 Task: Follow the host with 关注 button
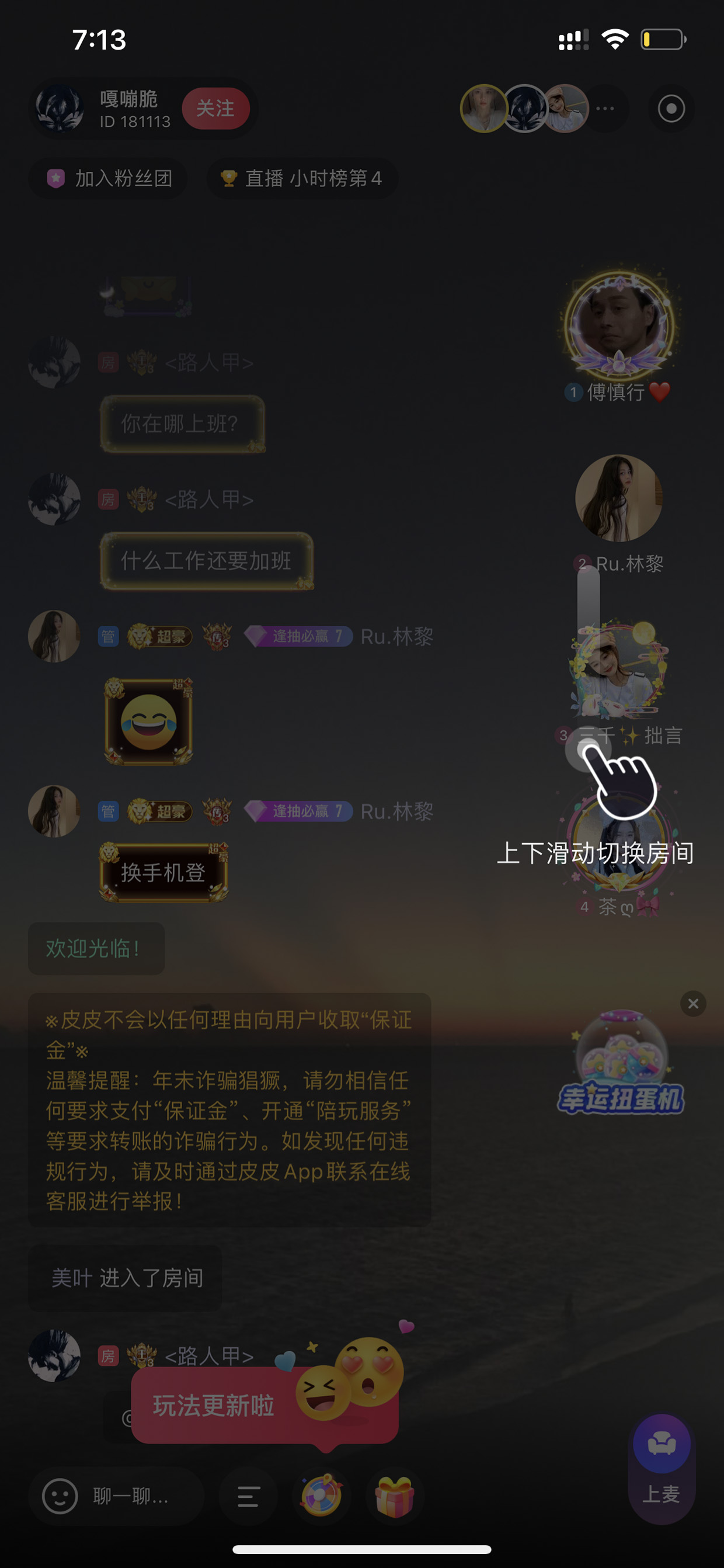pyautogui.click(x=215, y=108)
